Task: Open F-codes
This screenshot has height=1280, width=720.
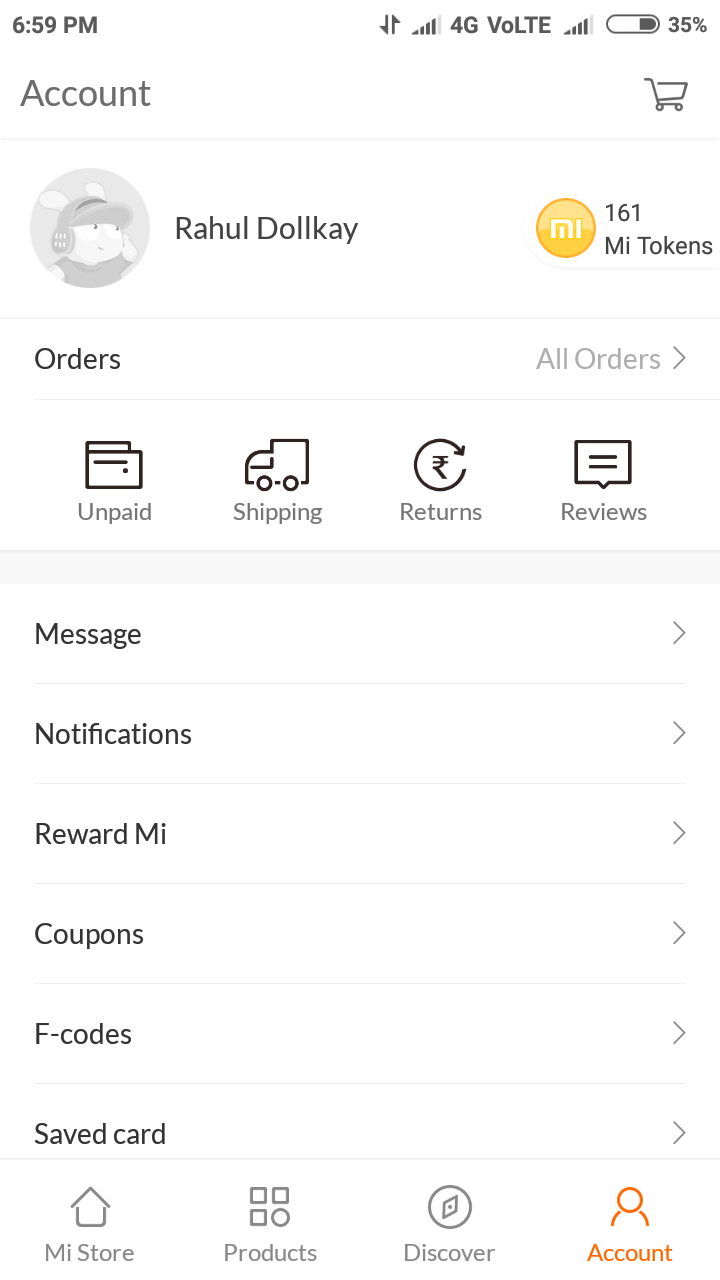Action: pos(360,1034)
